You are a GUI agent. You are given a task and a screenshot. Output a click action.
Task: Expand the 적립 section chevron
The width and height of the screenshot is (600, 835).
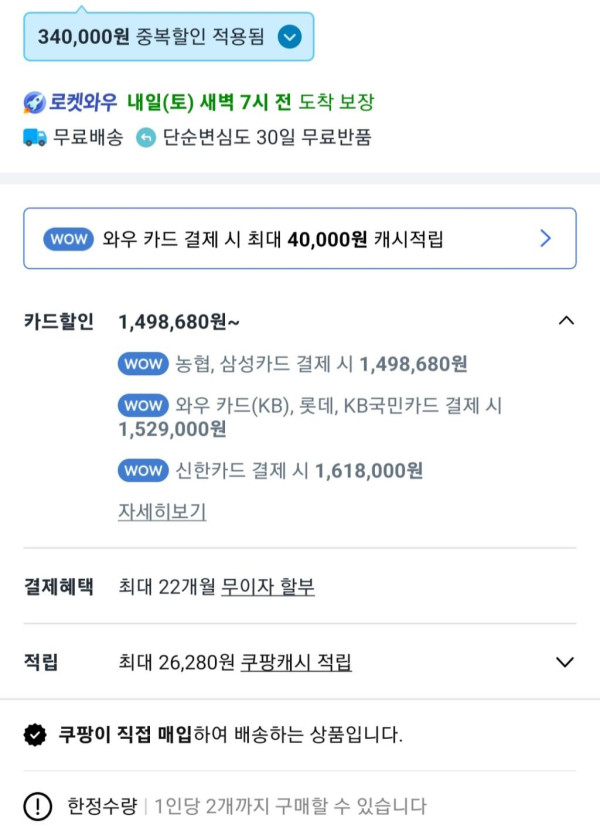pos(565,662)
